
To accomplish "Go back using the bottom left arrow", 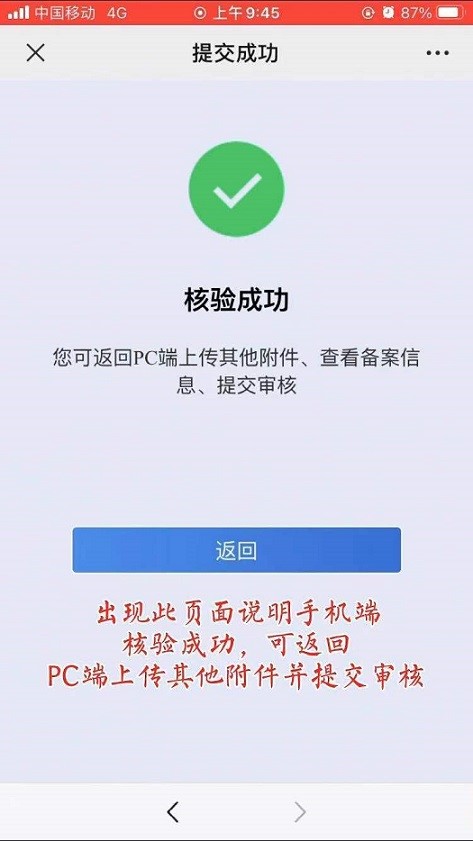I will (x=173, y=813).
